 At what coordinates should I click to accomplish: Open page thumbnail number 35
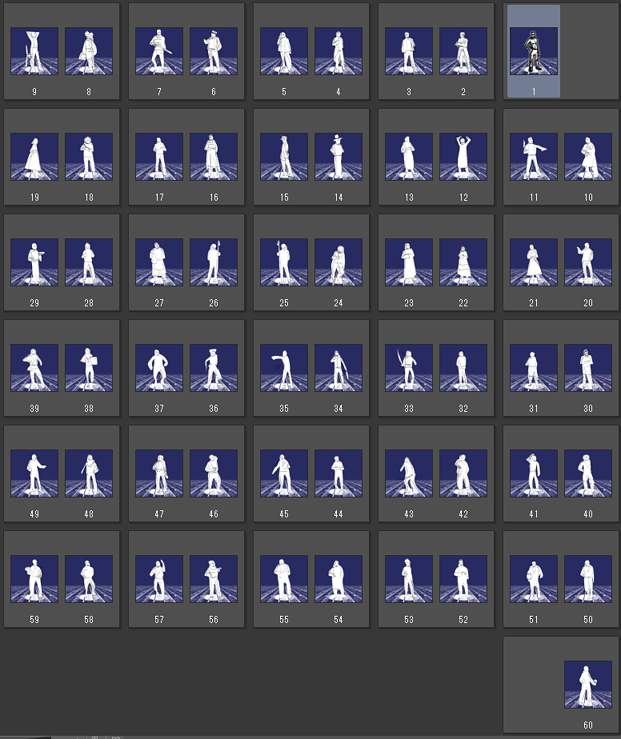(284, 368)
